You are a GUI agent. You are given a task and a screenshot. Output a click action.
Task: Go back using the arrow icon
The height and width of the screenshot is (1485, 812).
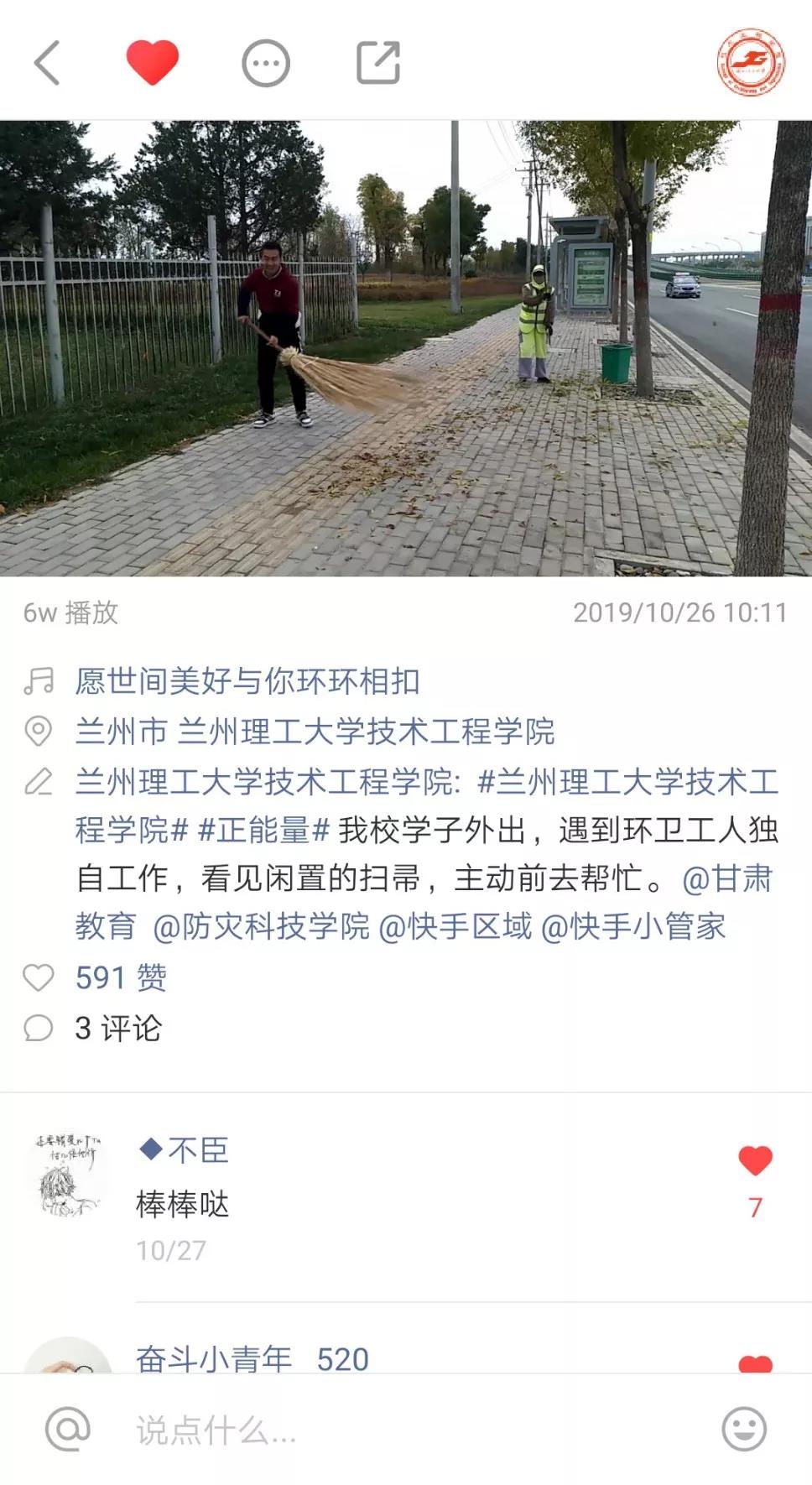coord(48,63)
